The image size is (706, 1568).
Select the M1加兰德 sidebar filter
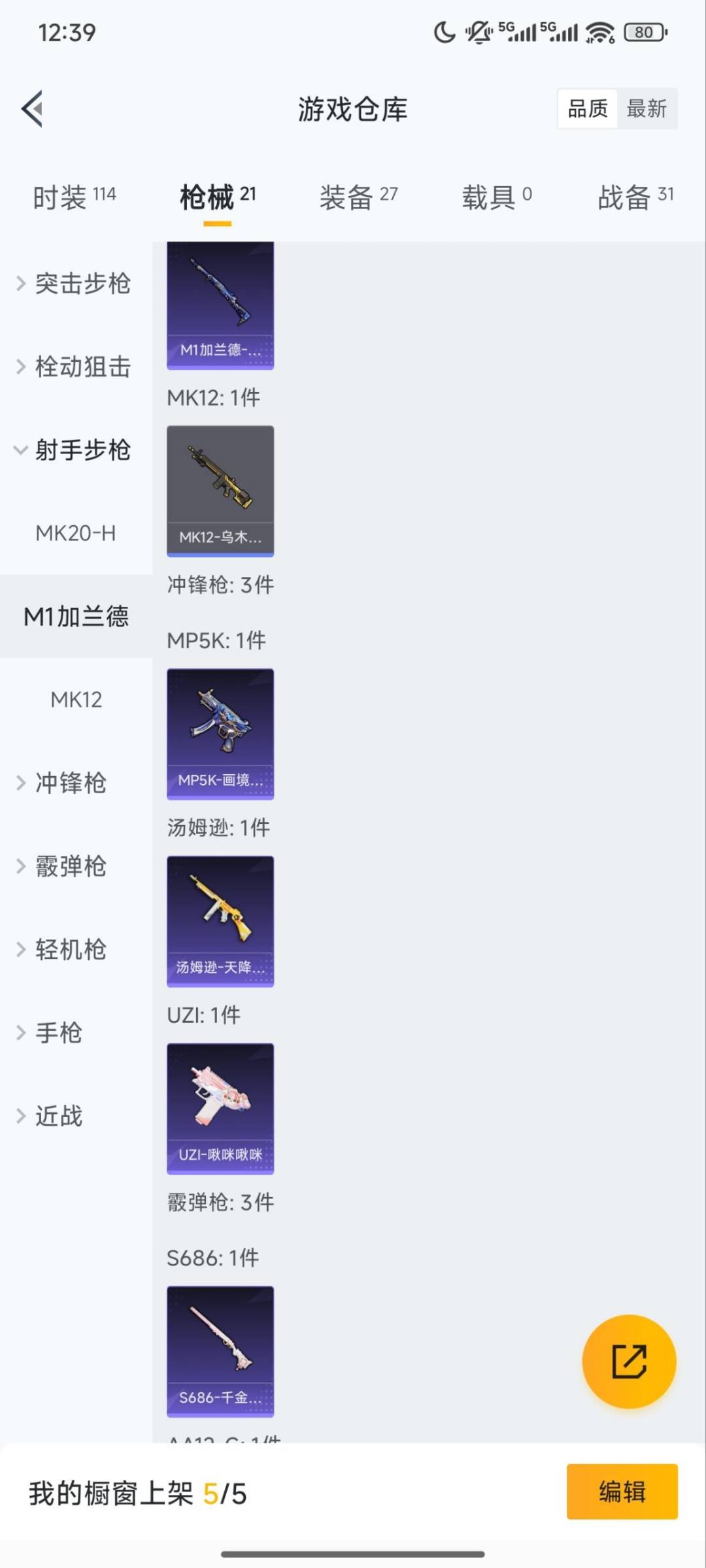(76, 615)
